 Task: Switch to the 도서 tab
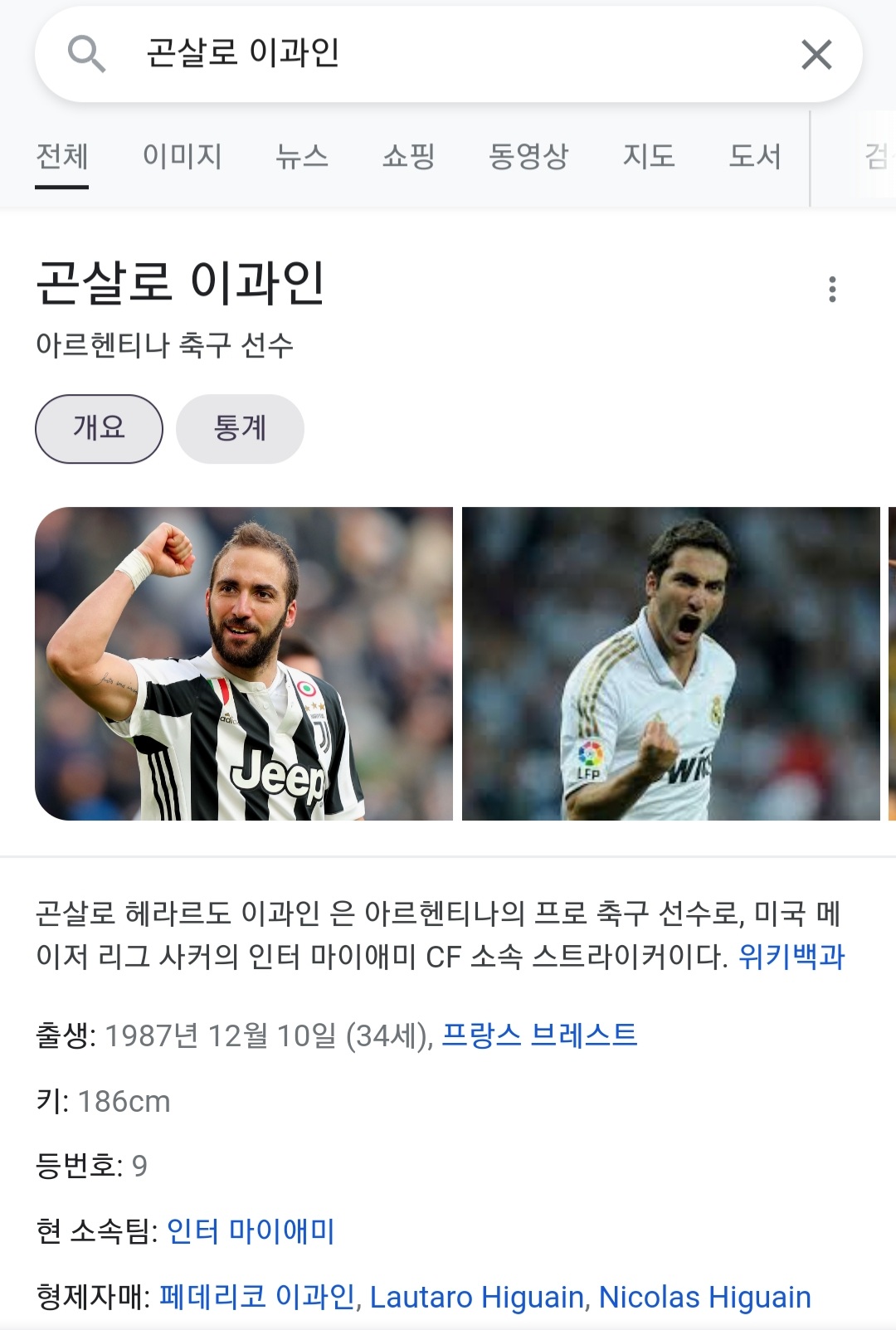754,156
